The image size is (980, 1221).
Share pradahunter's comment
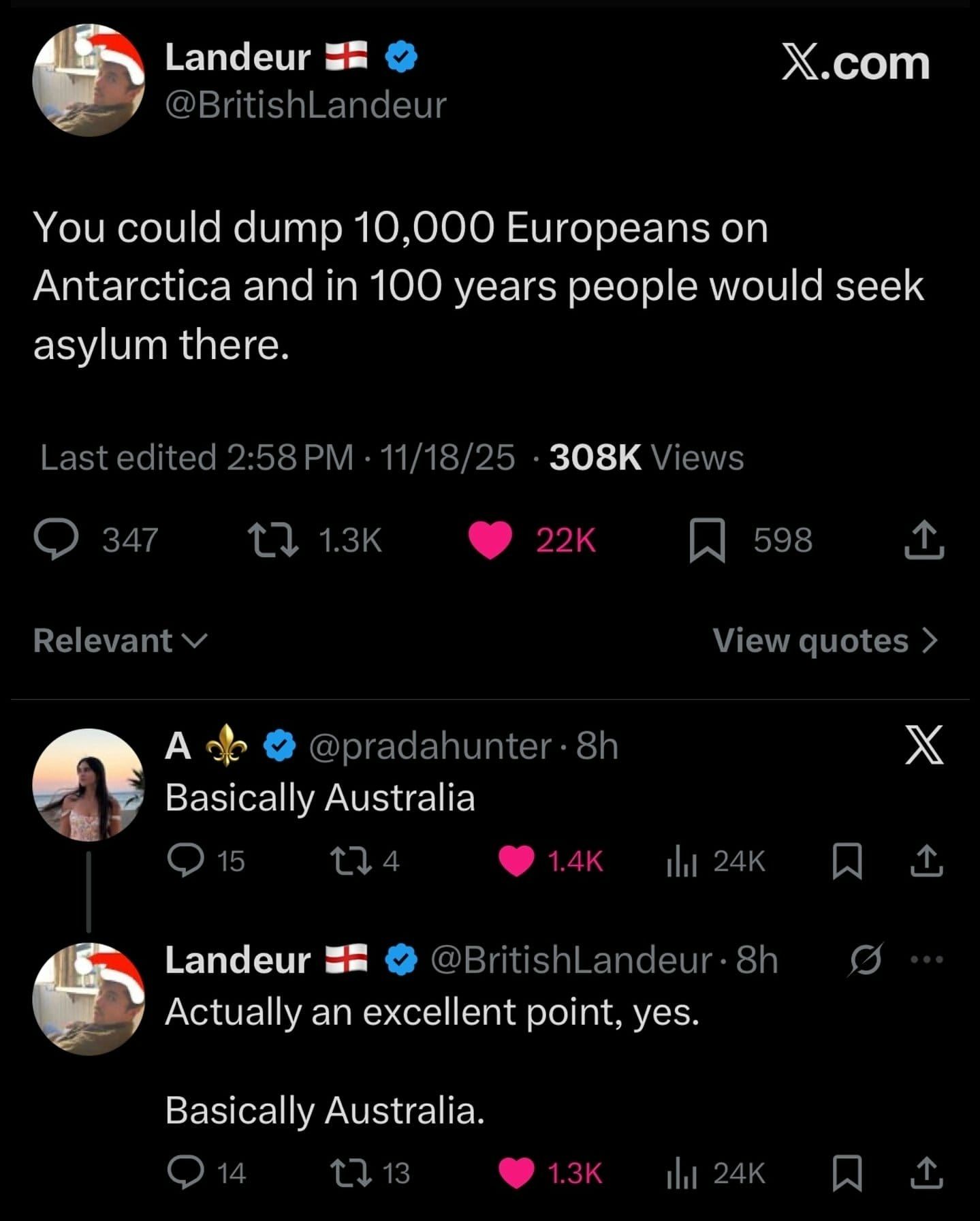point(927,861)
